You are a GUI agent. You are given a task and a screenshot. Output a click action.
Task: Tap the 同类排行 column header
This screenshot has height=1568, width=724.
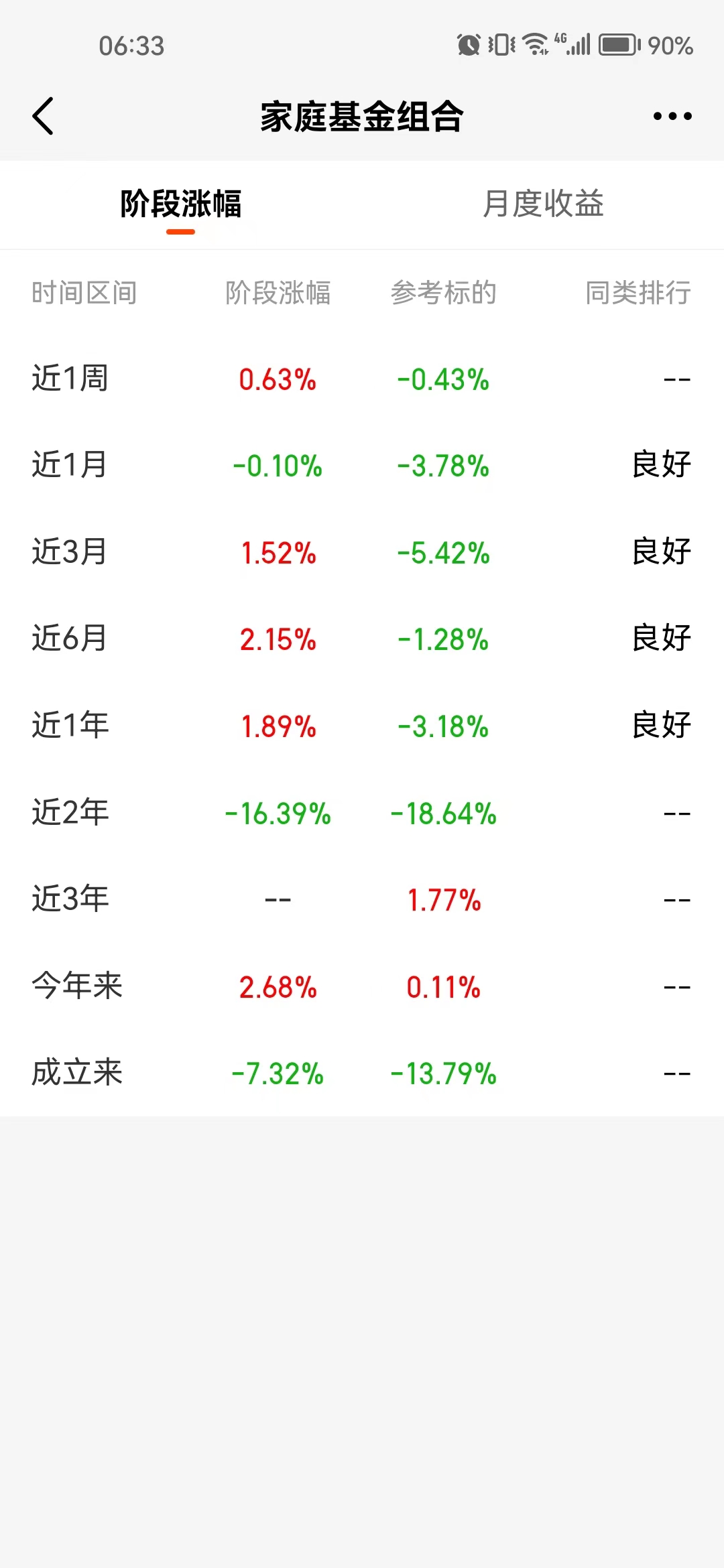pyautogui.click(x=636, y=292)
